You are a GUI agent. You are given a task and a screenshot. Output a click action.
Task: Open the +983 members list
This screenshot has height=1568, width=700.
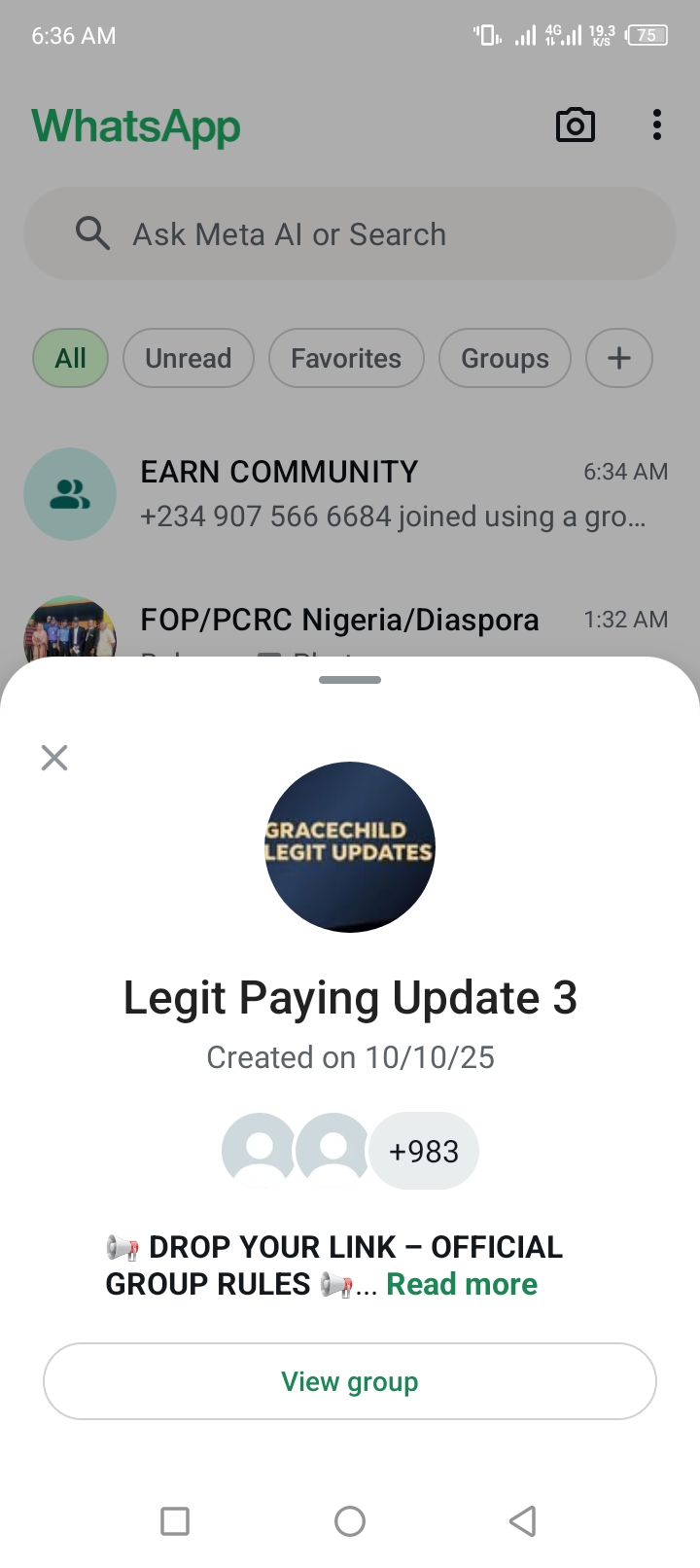[x=424, y=1151]
